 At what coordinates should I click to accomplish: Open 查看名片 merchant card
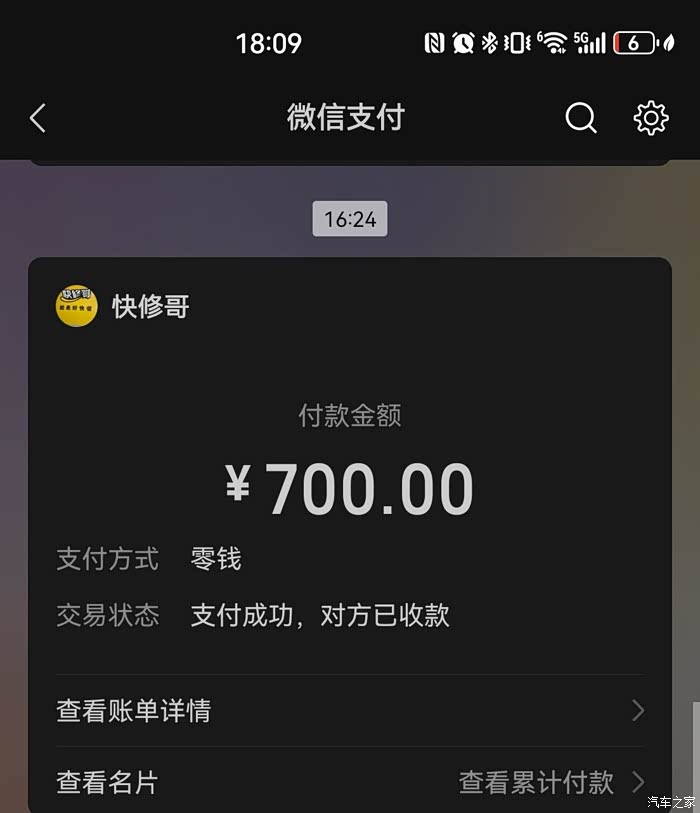[x=107, y=782]
